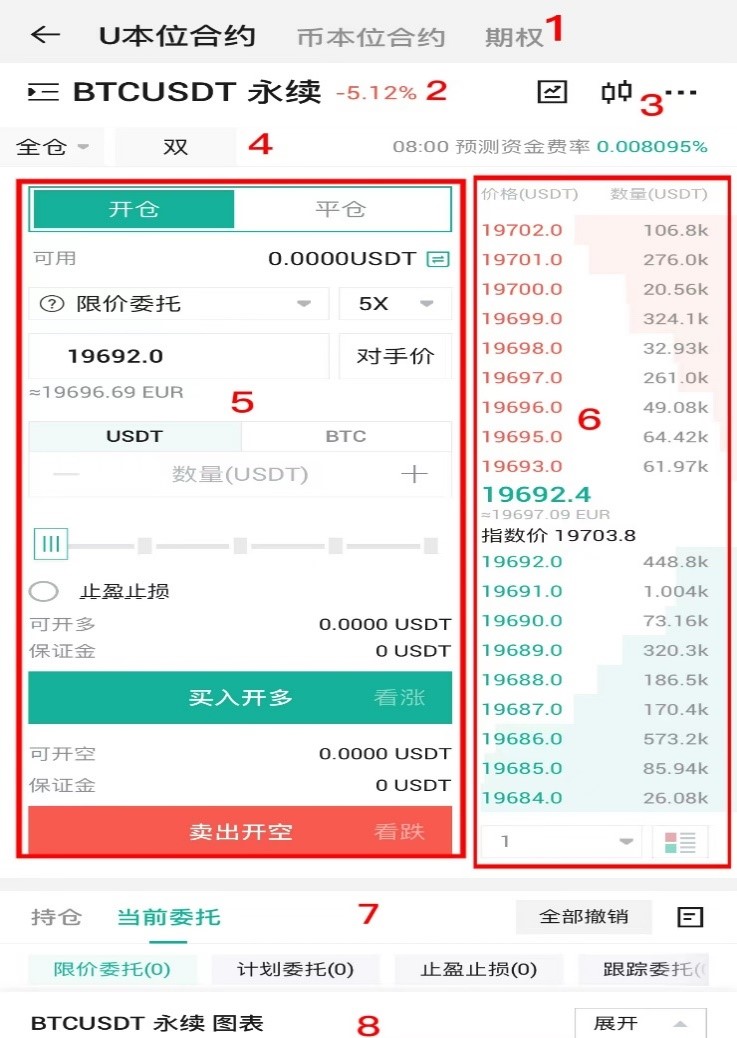737x1038 pixels.
Task: Tap 买入开多 to open long
Action: click(x=240, y=697)
